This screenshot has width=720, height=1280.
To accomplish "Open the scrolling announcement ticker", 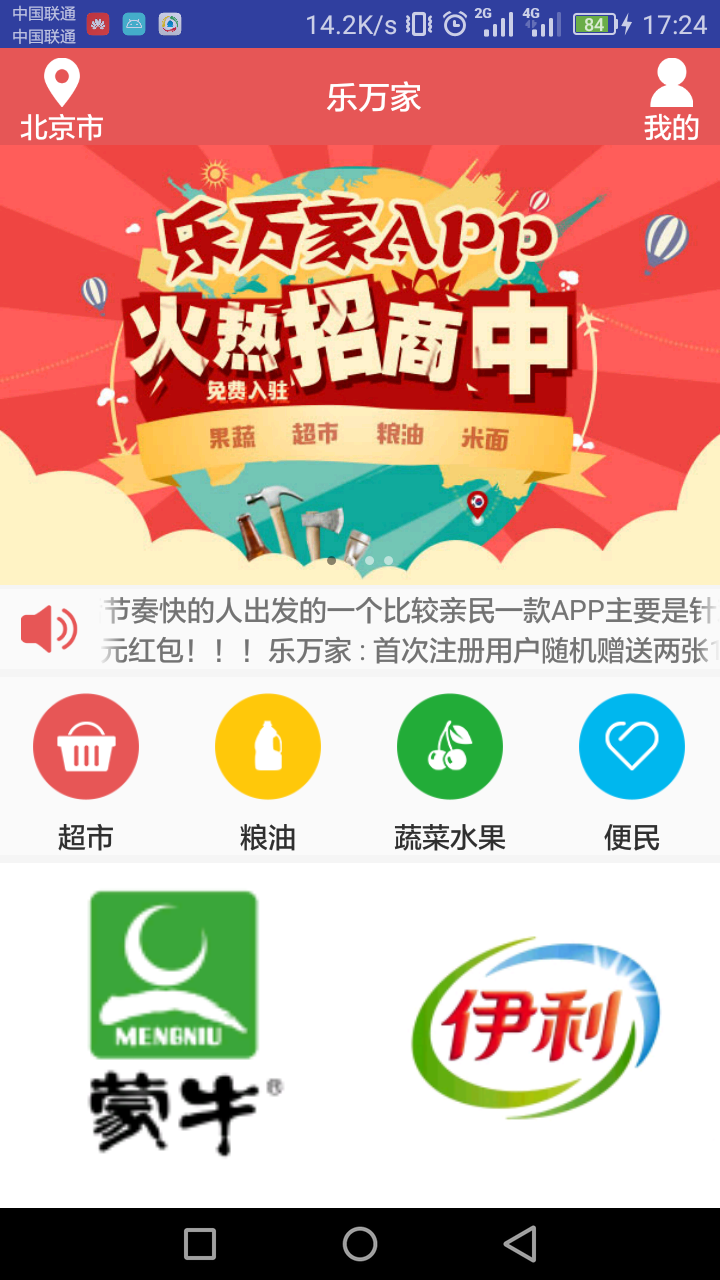I will (x=400, y=629).
